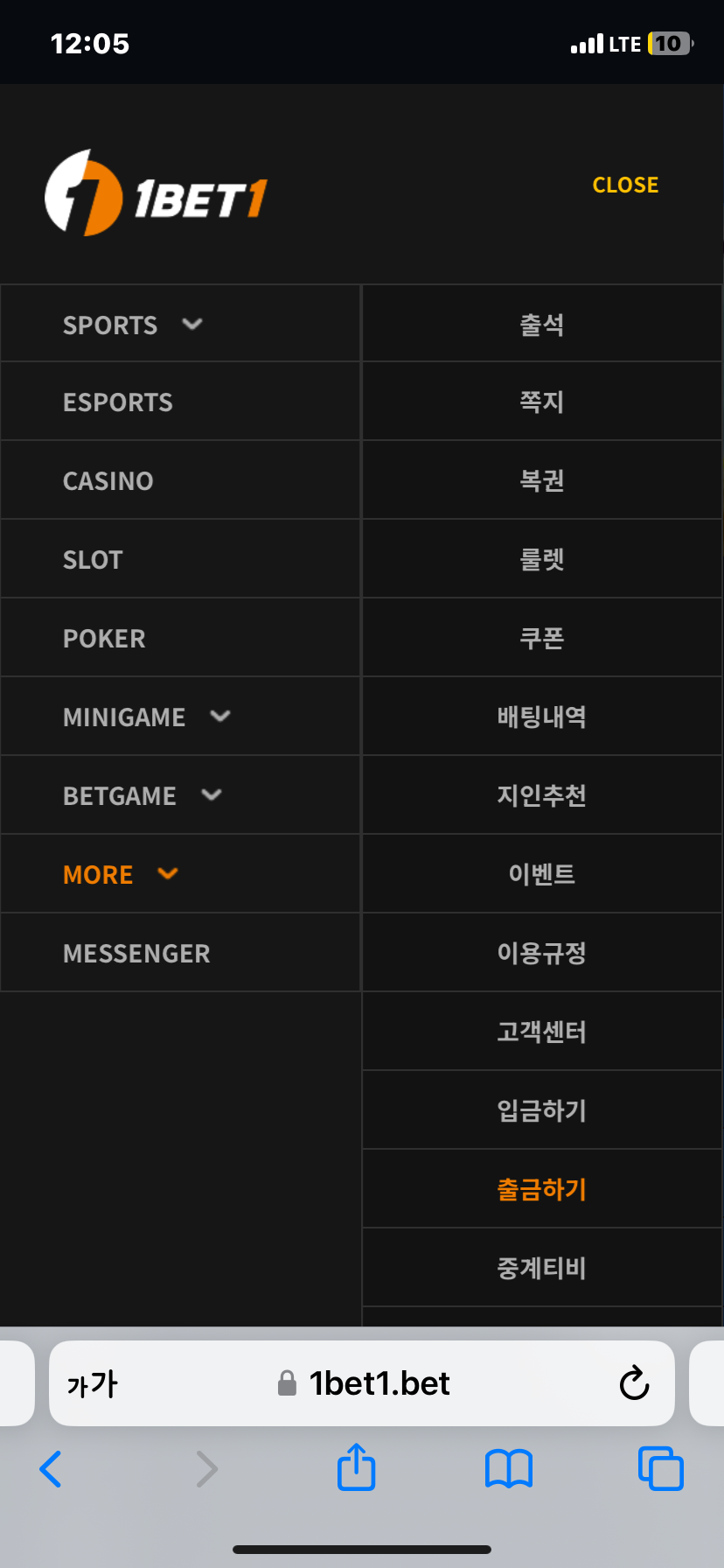Open the 쿠폰 coupon page
The image size is (724, 1568).
[x=542, y=638]
